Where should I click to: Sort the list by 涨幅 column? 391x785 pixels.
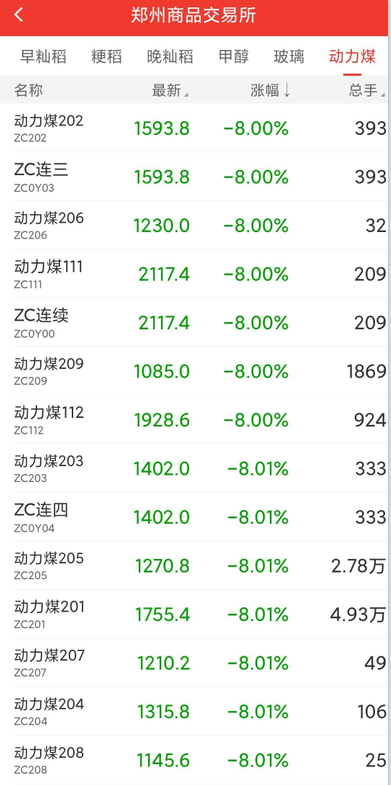[270, 91]
